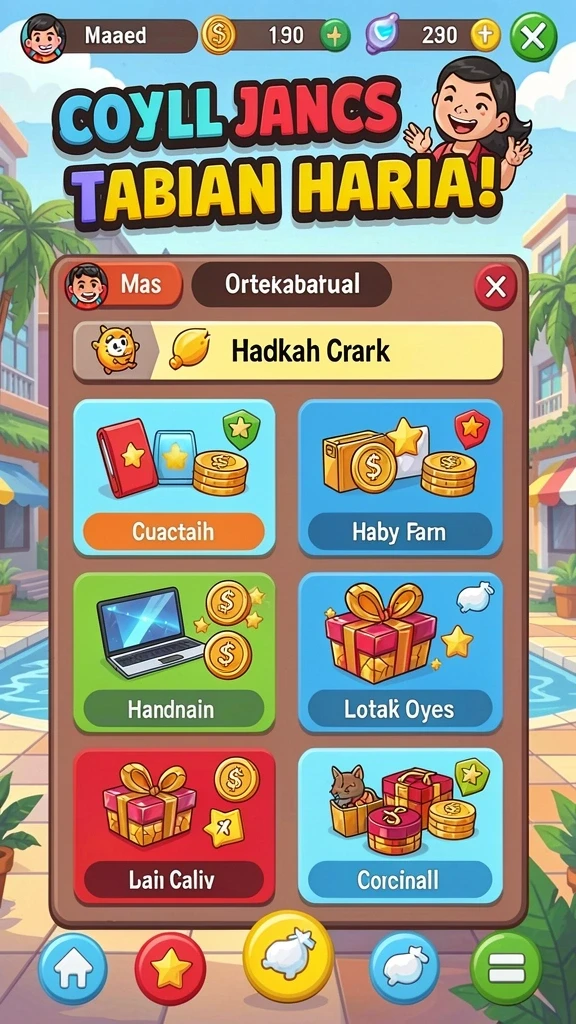
Task: Open the Cuactaih reward card
Action: point(174,477)
